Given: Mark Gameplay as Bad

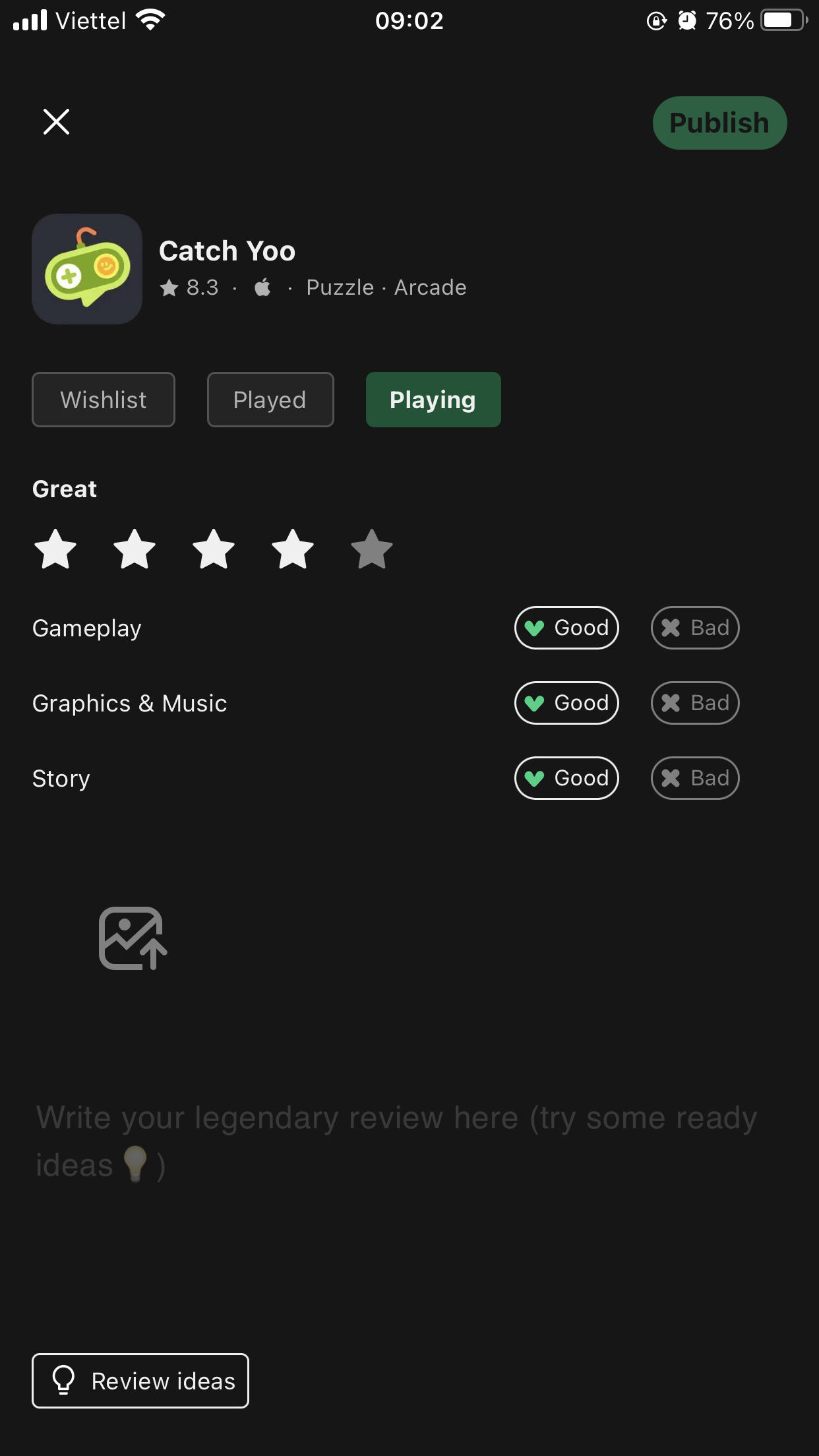Looking at the screenshot, I should pos(695,628).
